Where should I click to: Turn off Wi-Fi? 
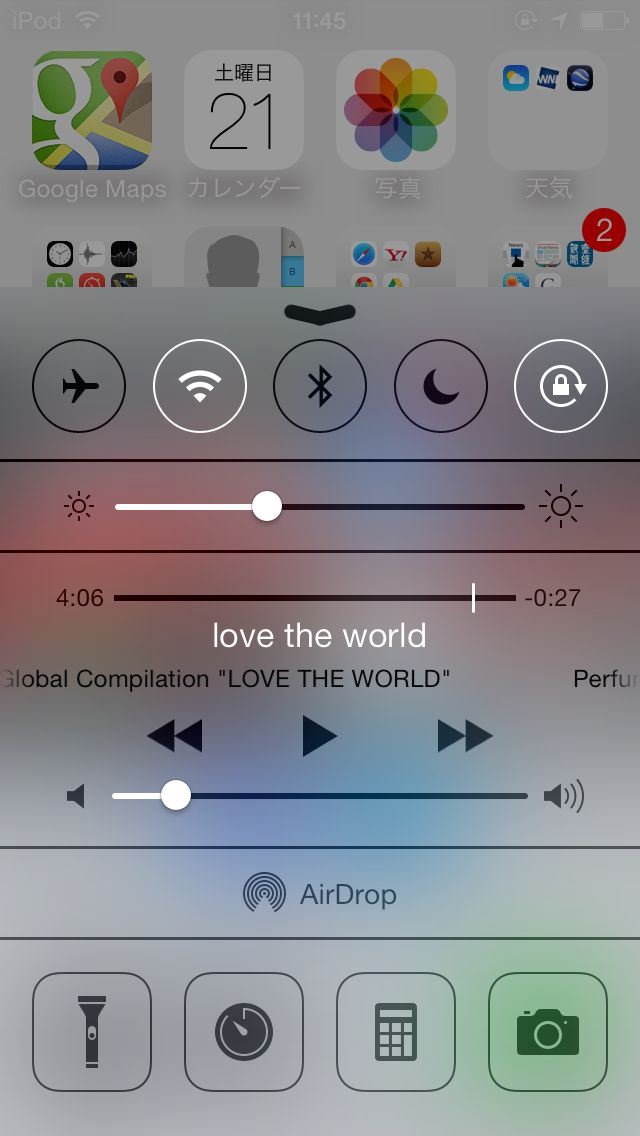point(200,386)
